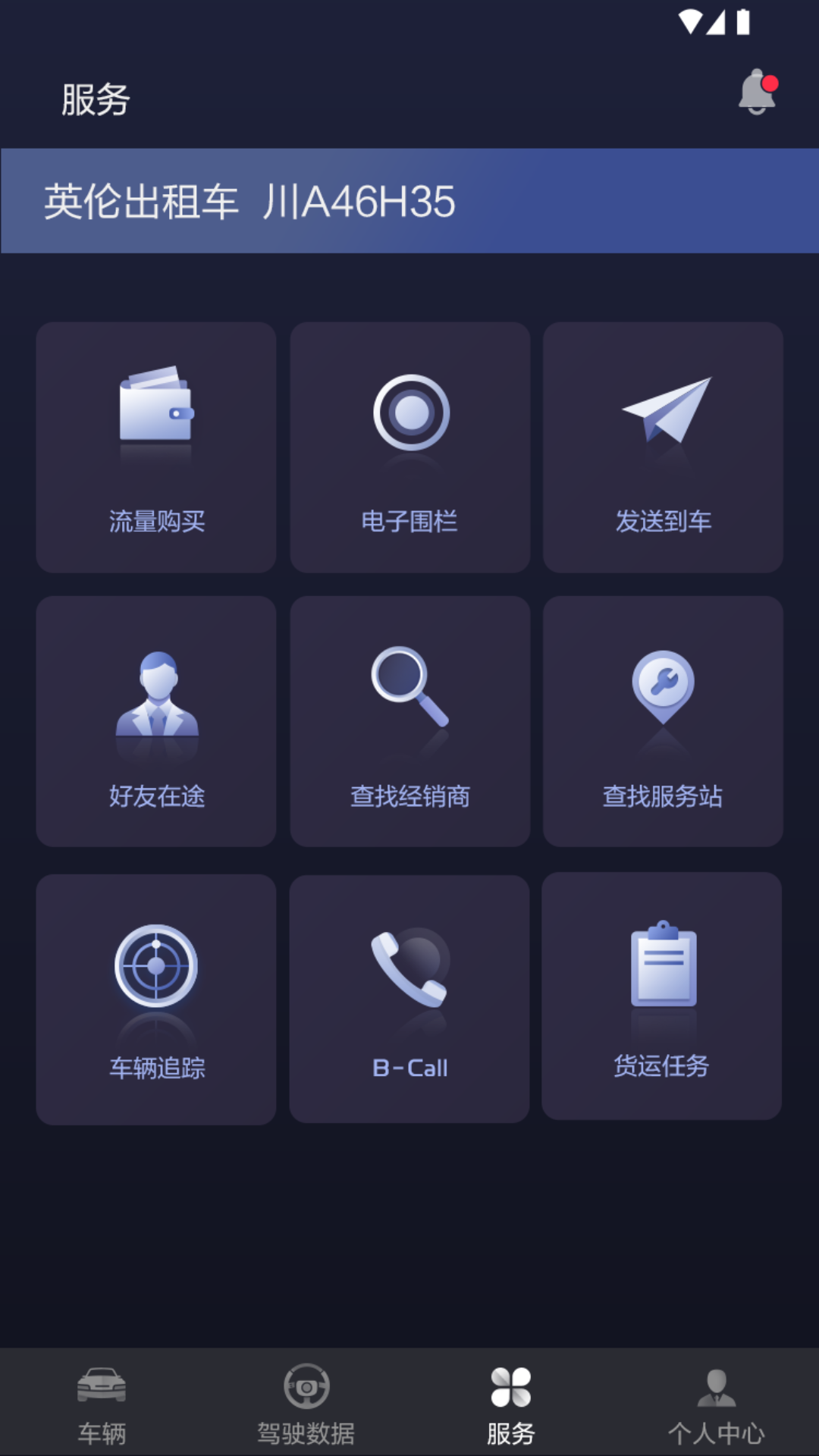Open 查找经销商 find dealer
This screenshot has width=819, height=1456.
click(410, 721)
